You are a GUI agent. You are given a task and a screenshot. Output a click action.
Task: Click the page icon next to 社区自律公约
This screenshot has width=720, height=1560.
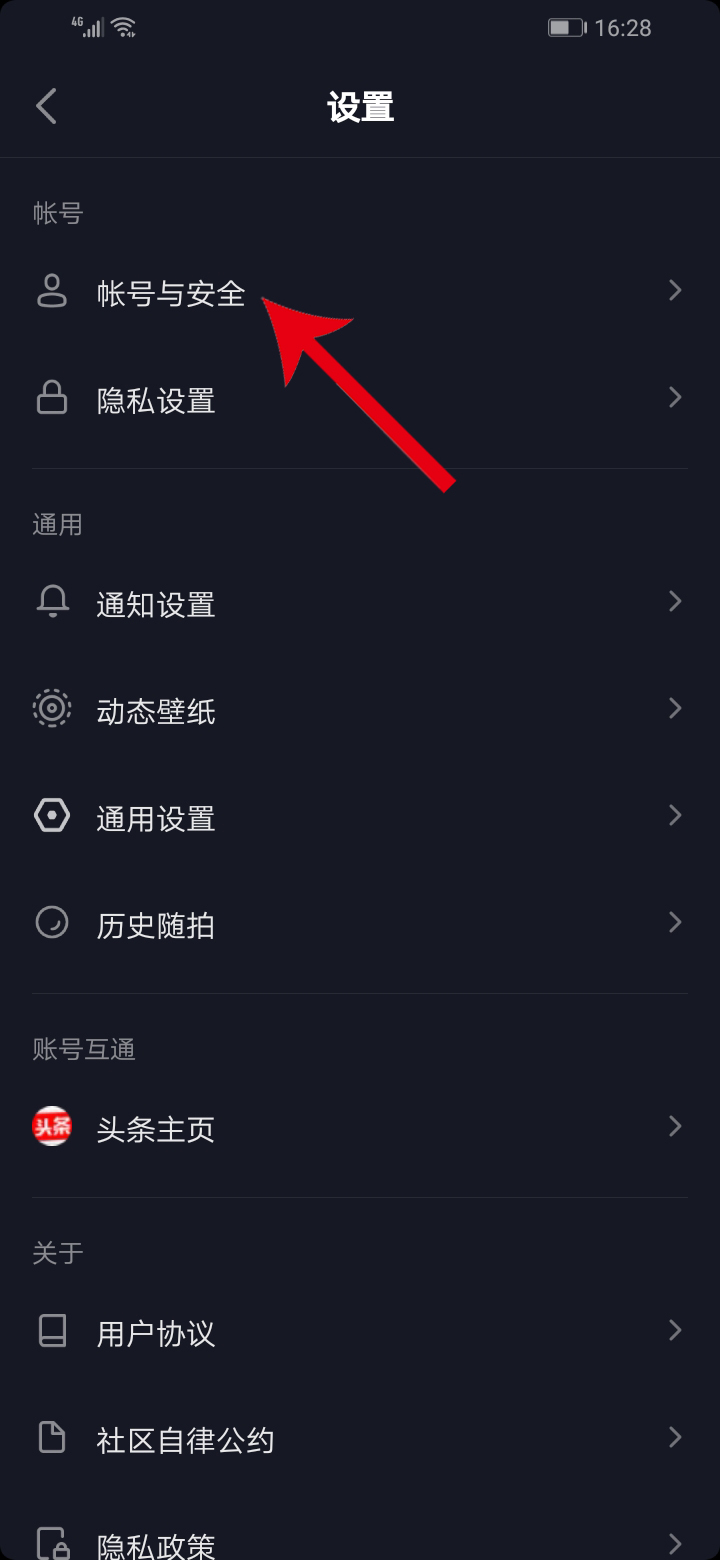(x=52, y=1438)
